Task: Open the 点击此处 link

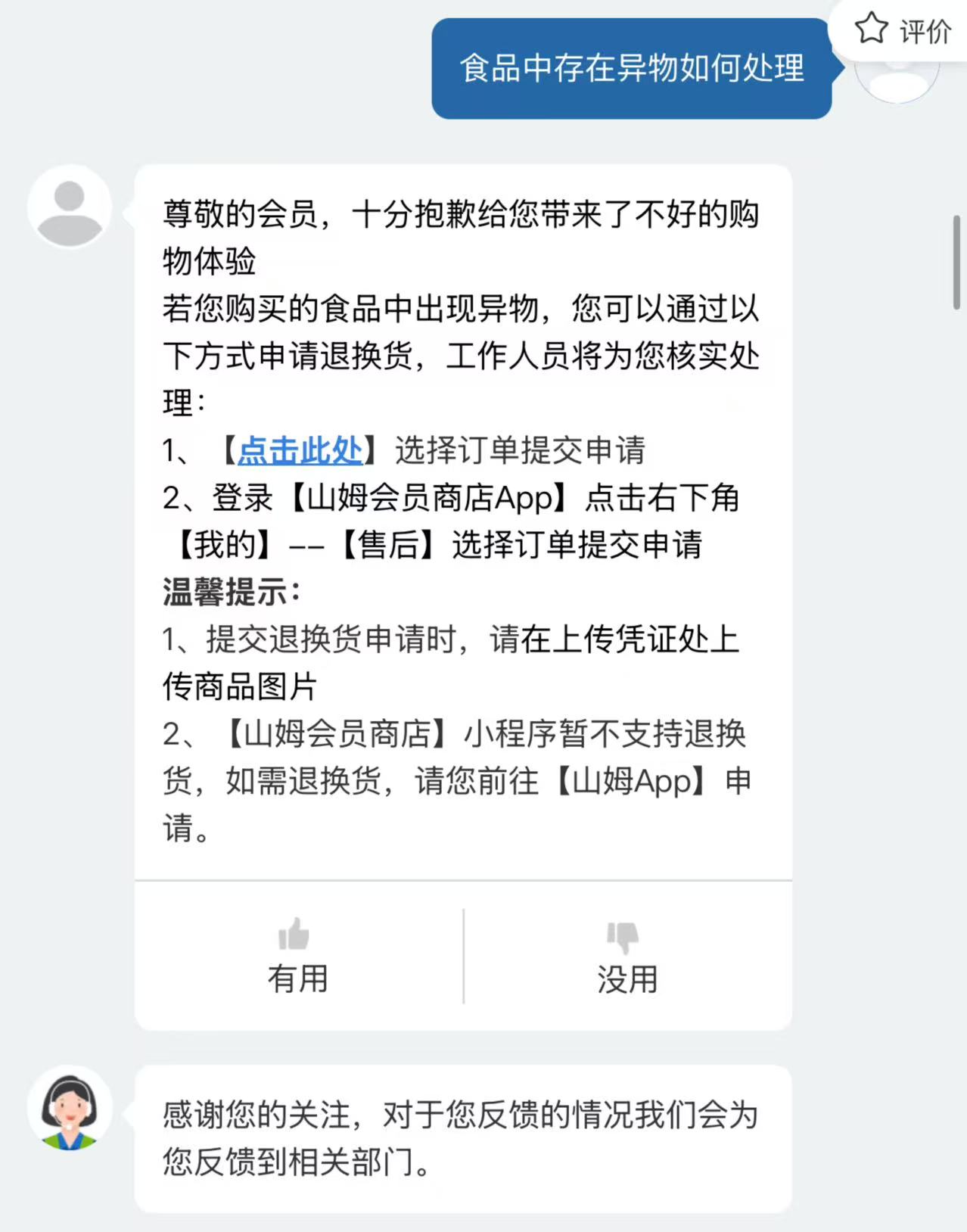Action: click(300, 451)
